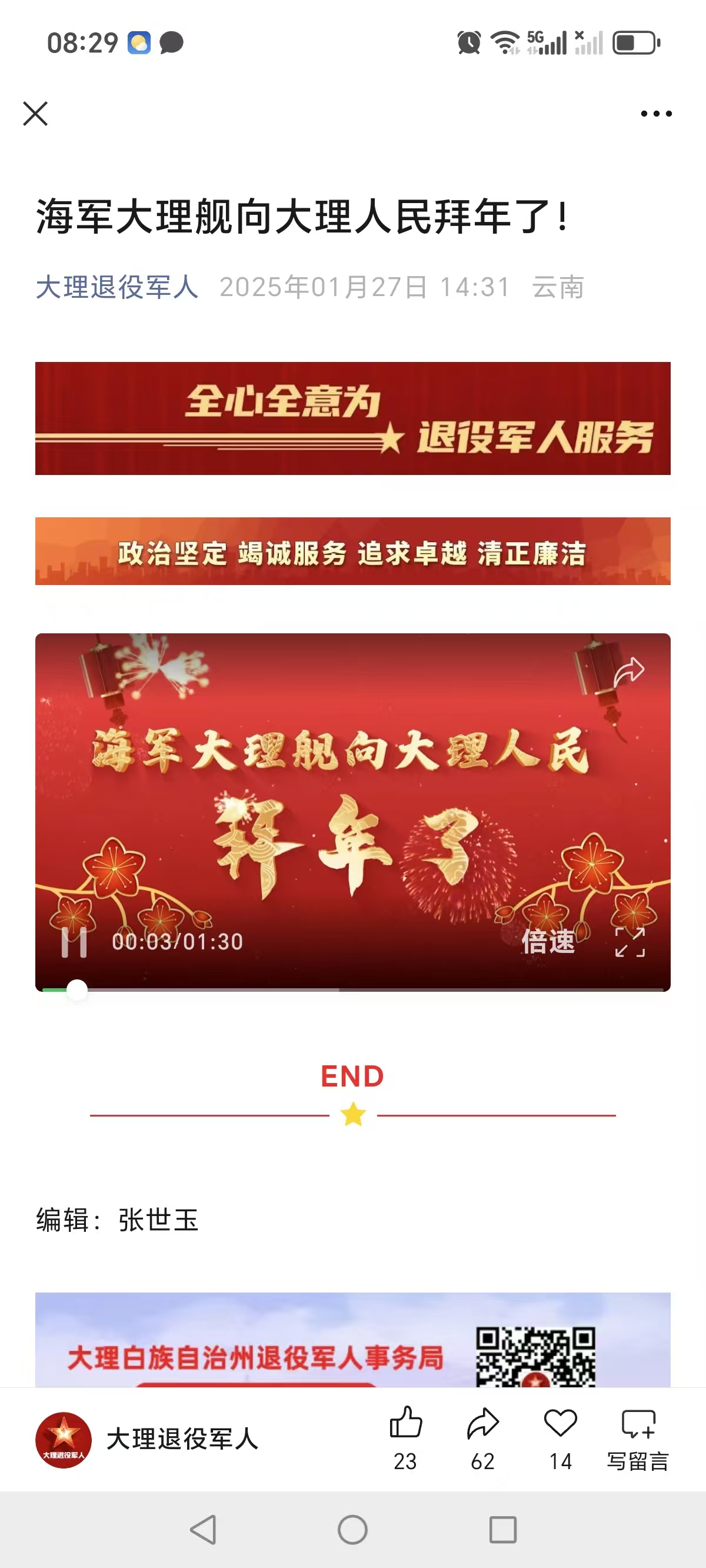706x1568 pixels.
Task: Open the 大理退役军人 account link under the title
Action: (x=117, y=287)
